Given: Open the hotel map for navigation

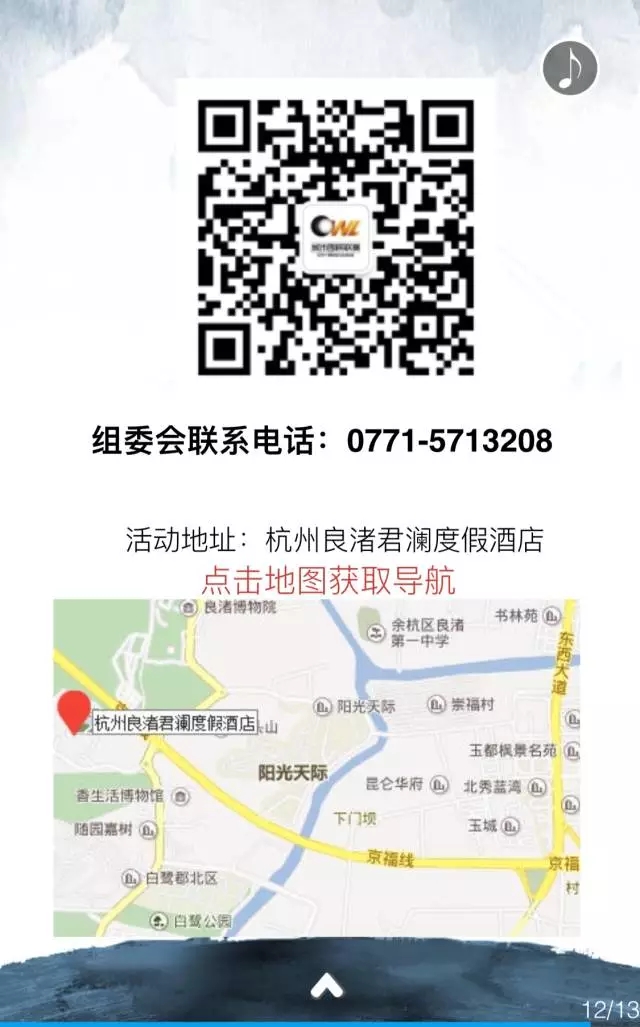Looking at the screenshot, I should pyautogui.click(x=316, y=767).
